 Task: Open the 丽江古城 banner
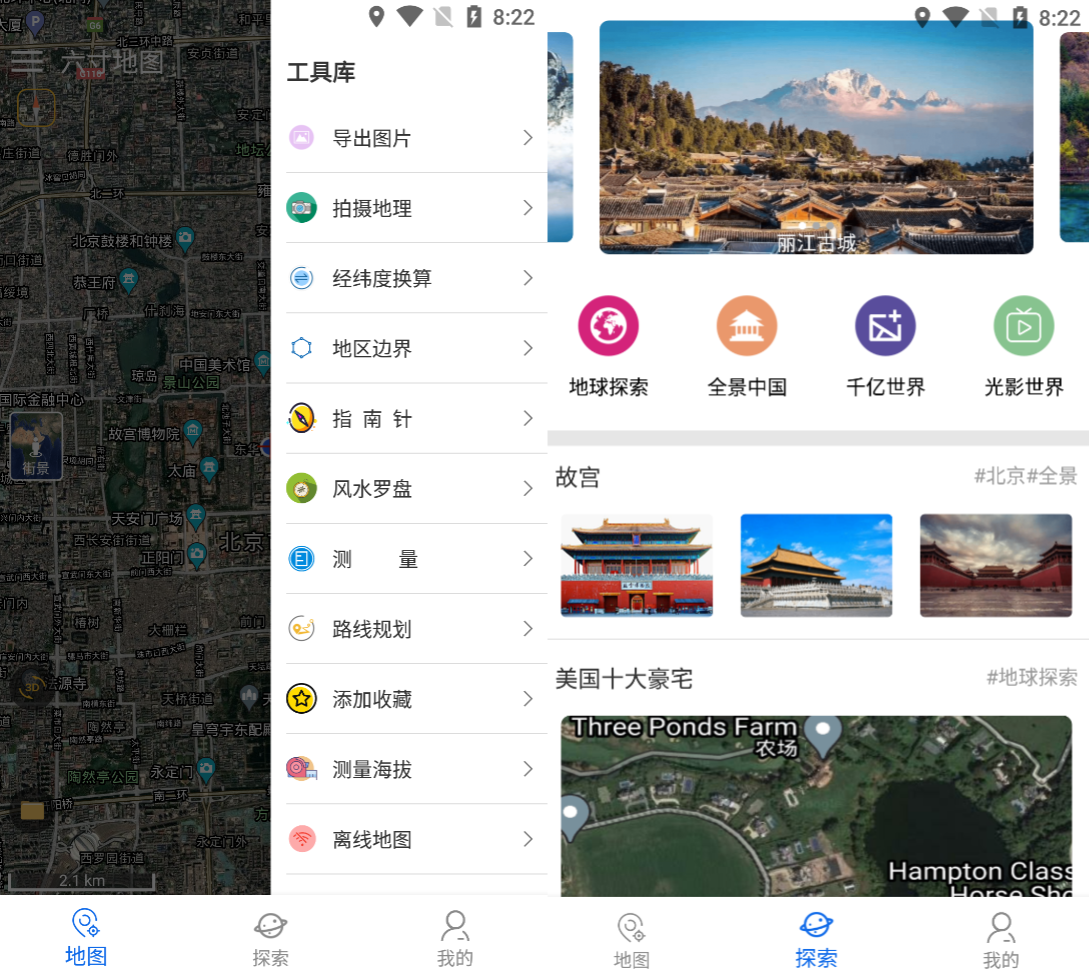tap(816, 137)
